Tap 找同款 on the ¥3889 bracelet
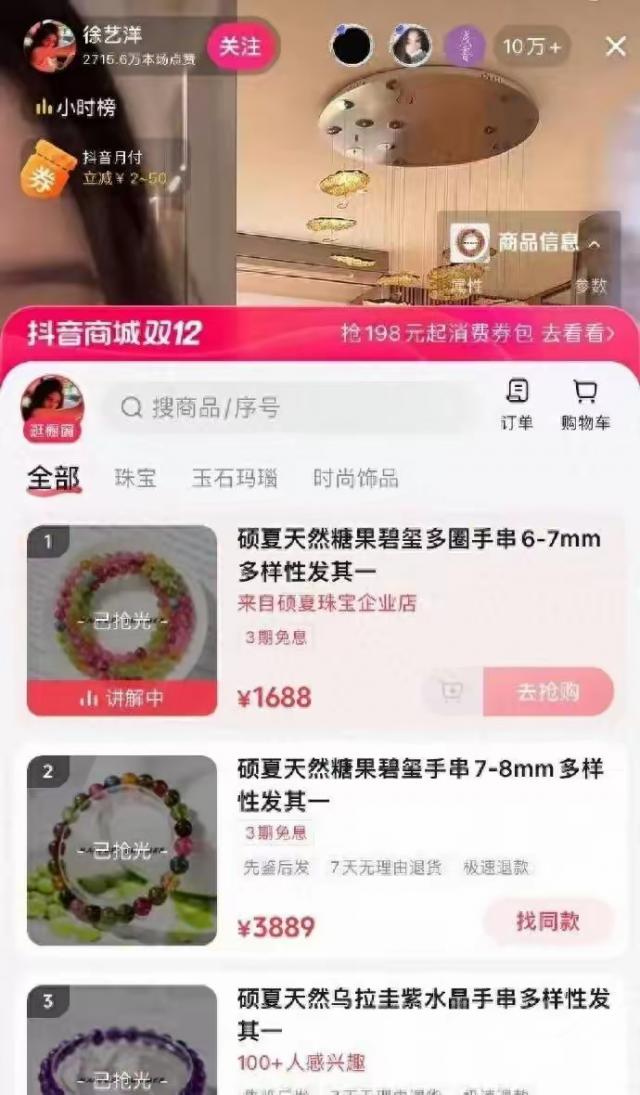The image size is (640, 1095). click(548, 921)
